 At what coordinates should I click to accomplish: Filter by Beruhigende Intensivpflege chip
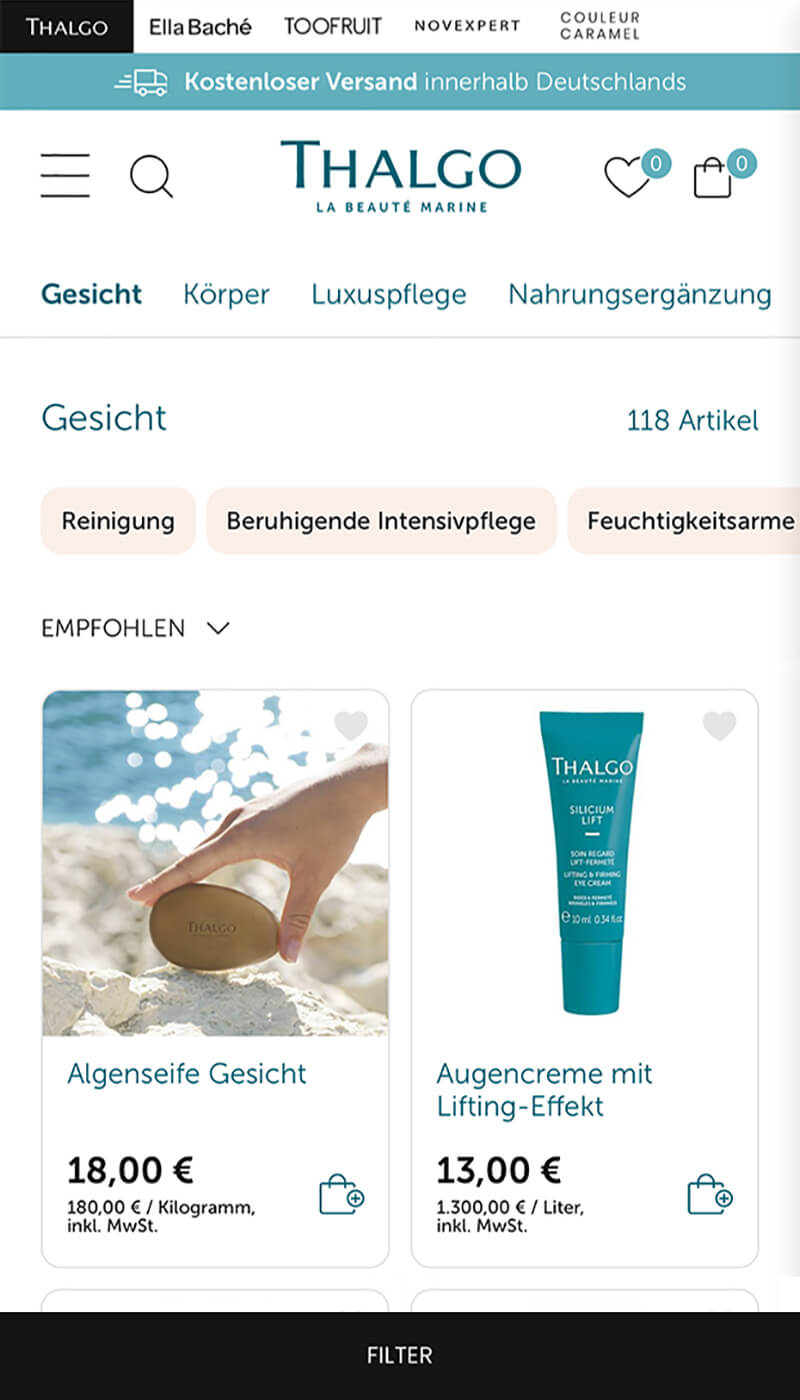[381, 521]
